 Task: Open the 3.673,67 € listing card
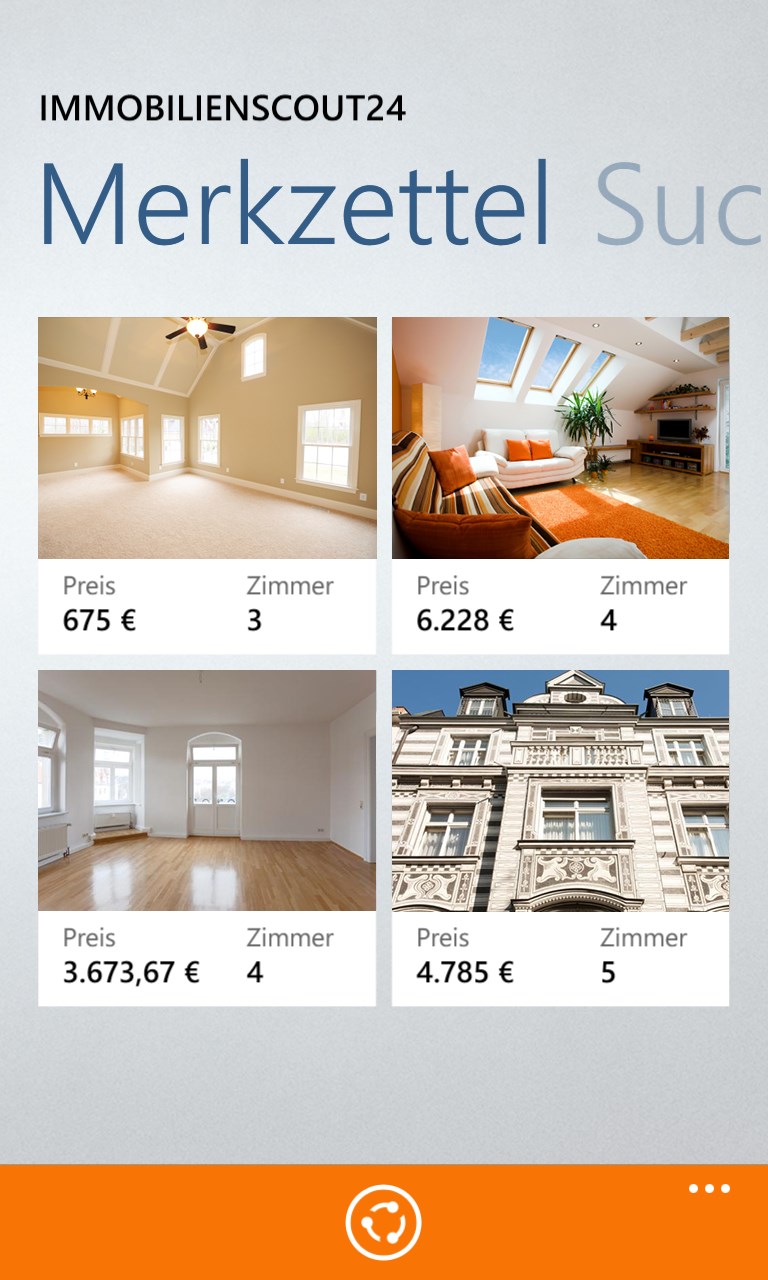pyautogui.click(x=207, y=838)
